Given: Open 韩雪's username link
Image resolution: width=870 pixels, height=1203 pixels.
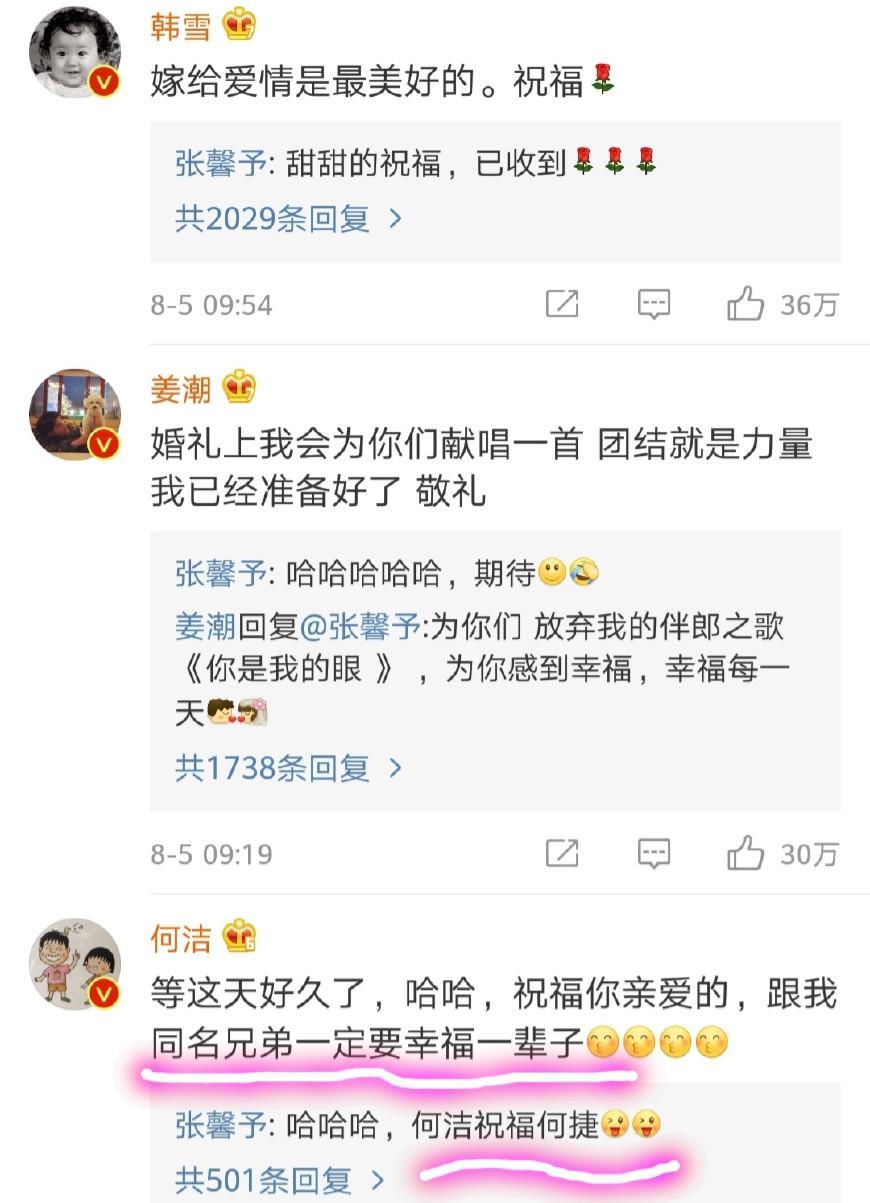Looking at the screenshot, I should (x=181, y=26).
